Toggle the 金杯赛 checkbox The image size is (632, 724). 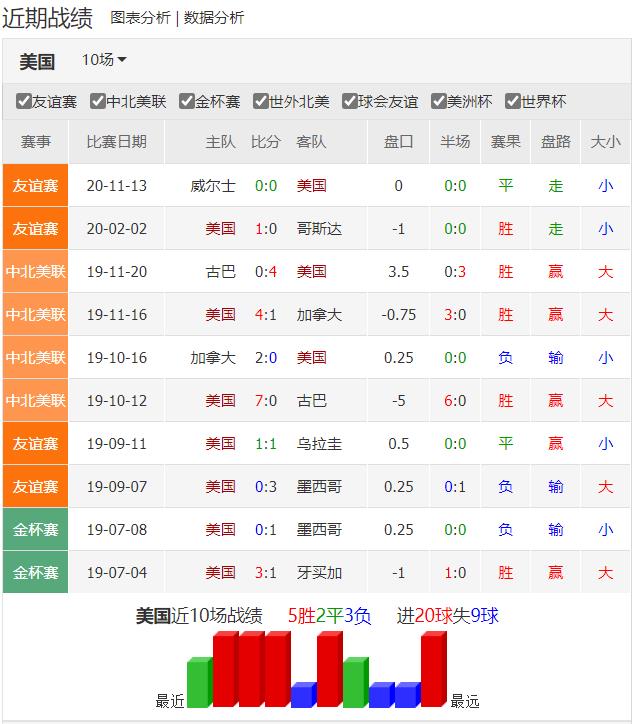187,101
